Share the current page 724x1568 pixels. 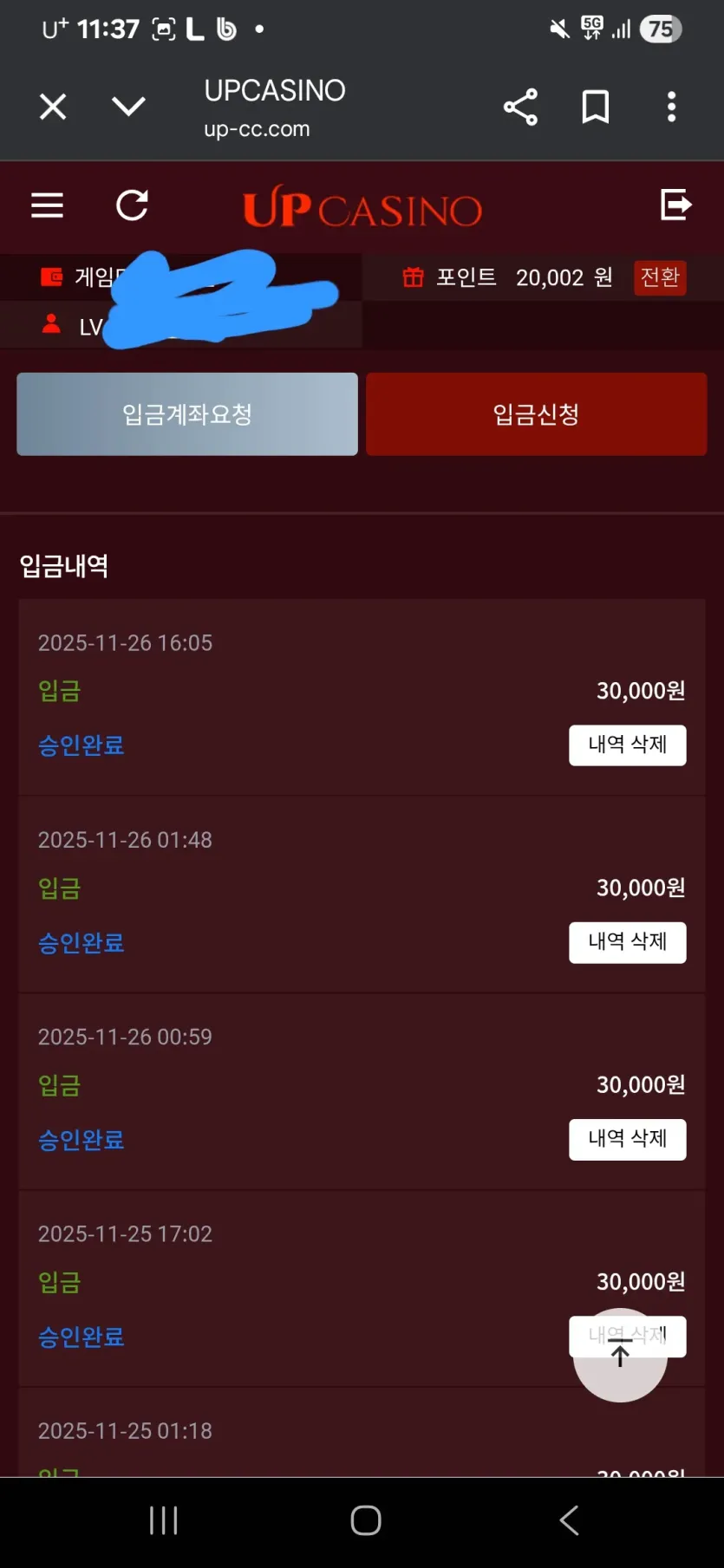(520, 107)
